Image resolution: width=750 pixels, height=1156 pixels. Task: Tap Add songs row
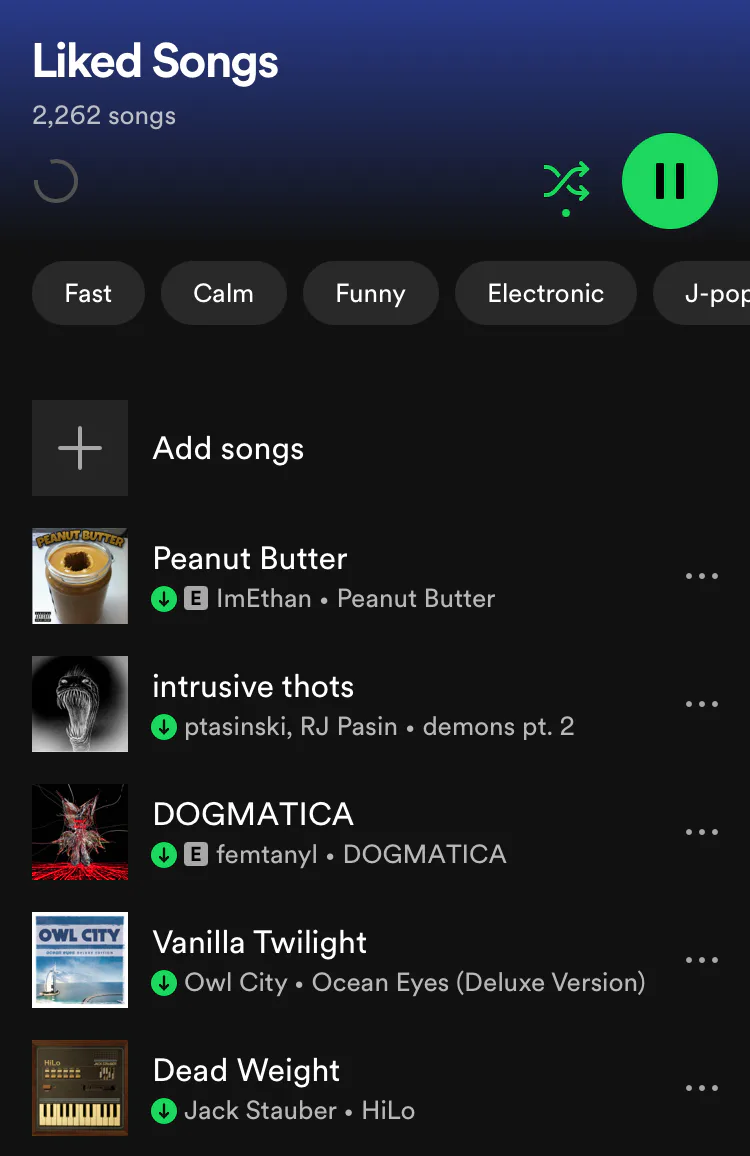coord(228,449)
